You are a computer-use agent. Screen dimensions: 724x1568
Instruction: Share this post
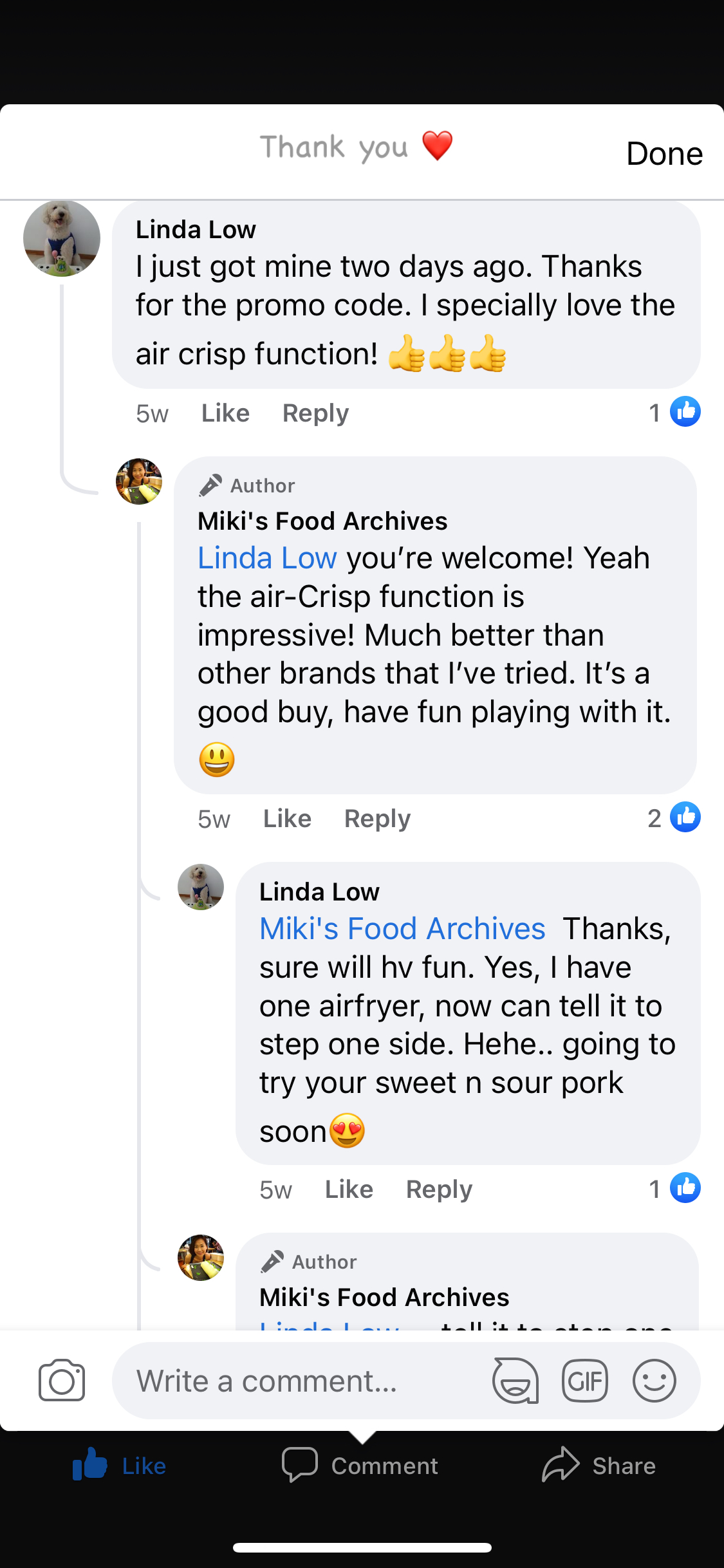599,1466
